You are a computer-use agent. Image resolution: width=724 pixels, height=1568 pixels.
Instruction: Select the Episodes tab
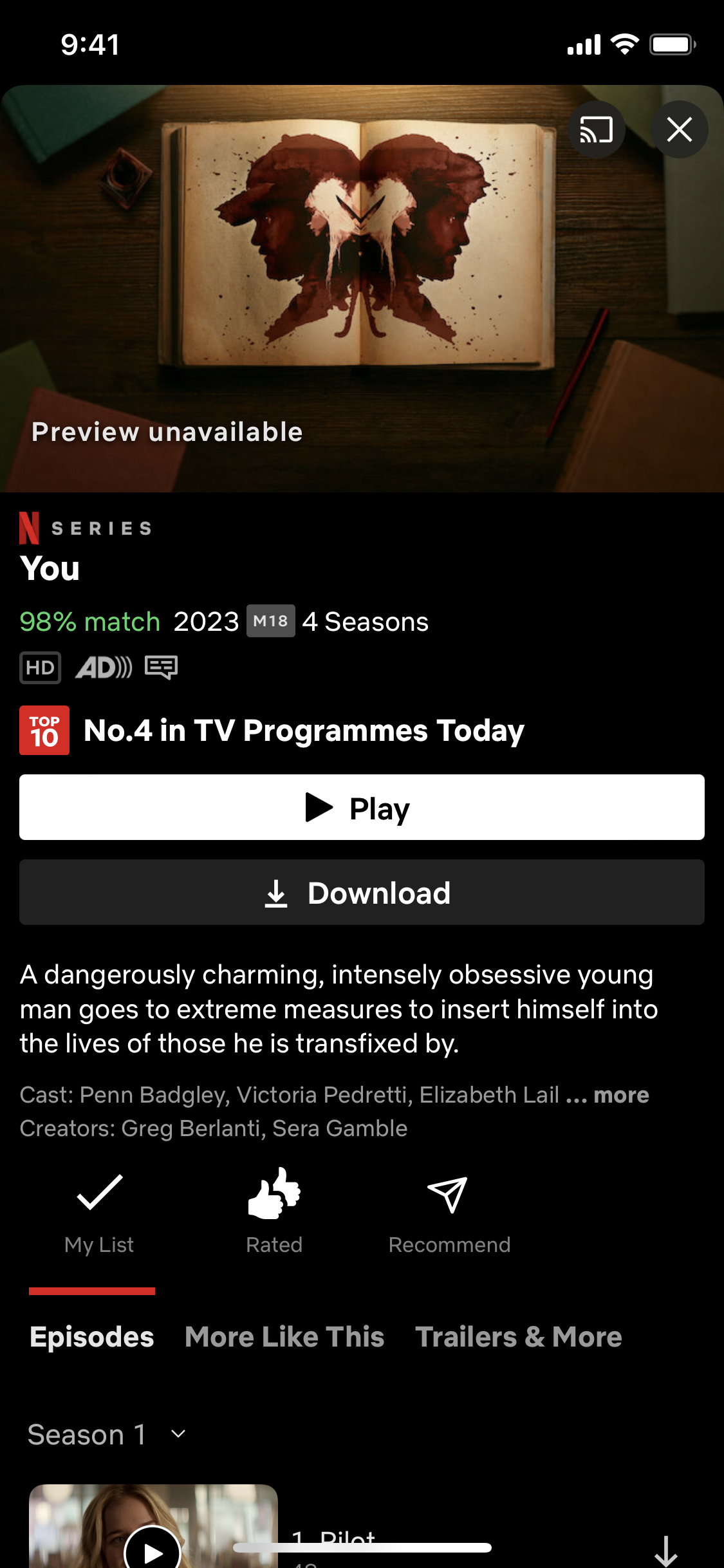92,1337
